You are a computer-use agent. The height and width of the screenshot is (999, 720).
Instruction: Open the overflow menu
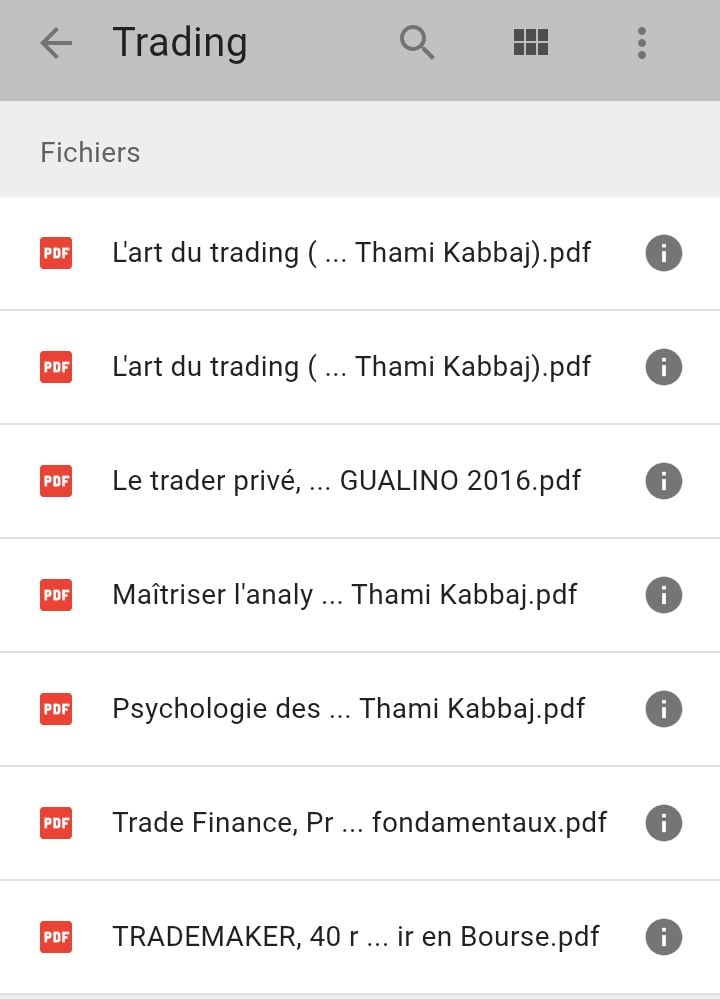pyautogui.click(x=642, y=43)
